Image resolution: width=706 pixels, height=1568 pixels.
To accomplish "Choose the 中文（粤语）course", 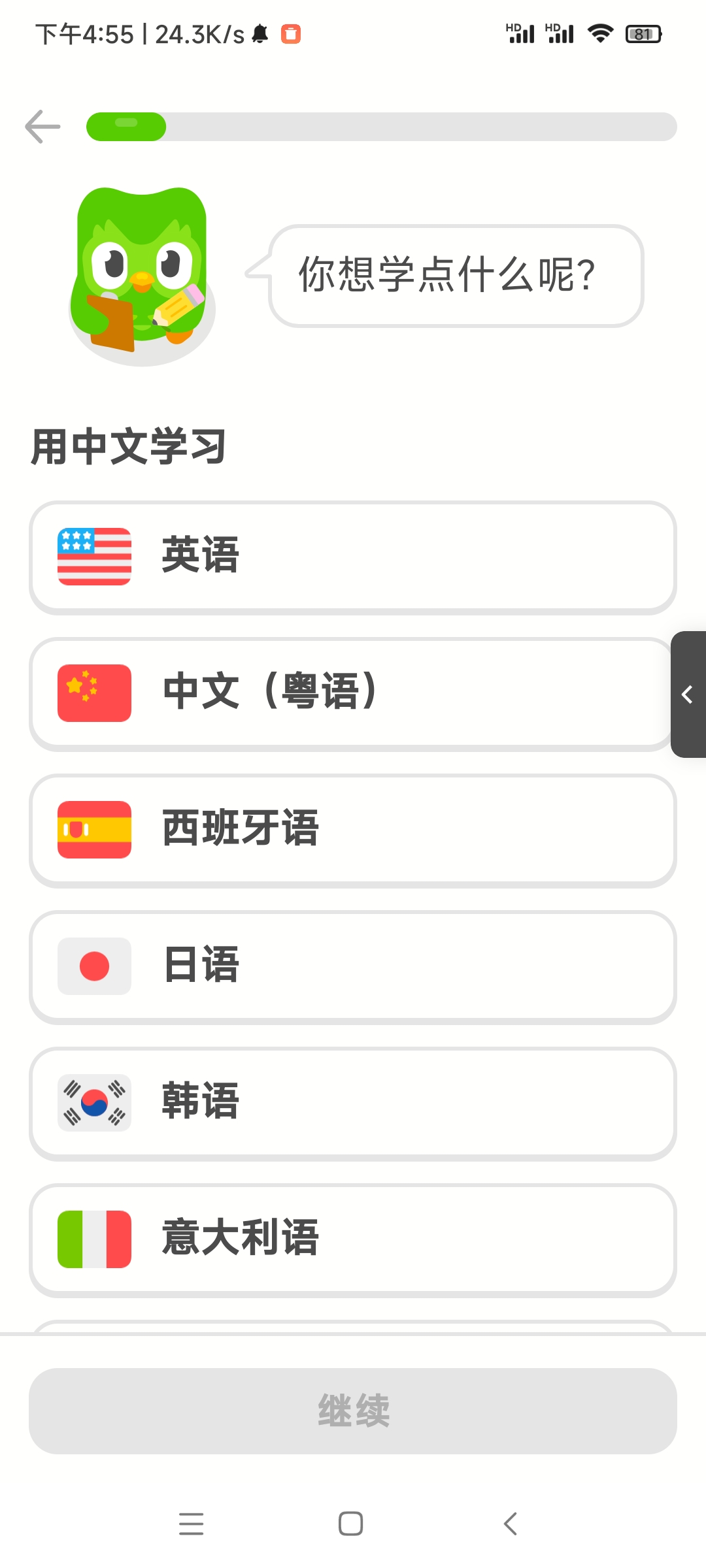I will 353,693.
